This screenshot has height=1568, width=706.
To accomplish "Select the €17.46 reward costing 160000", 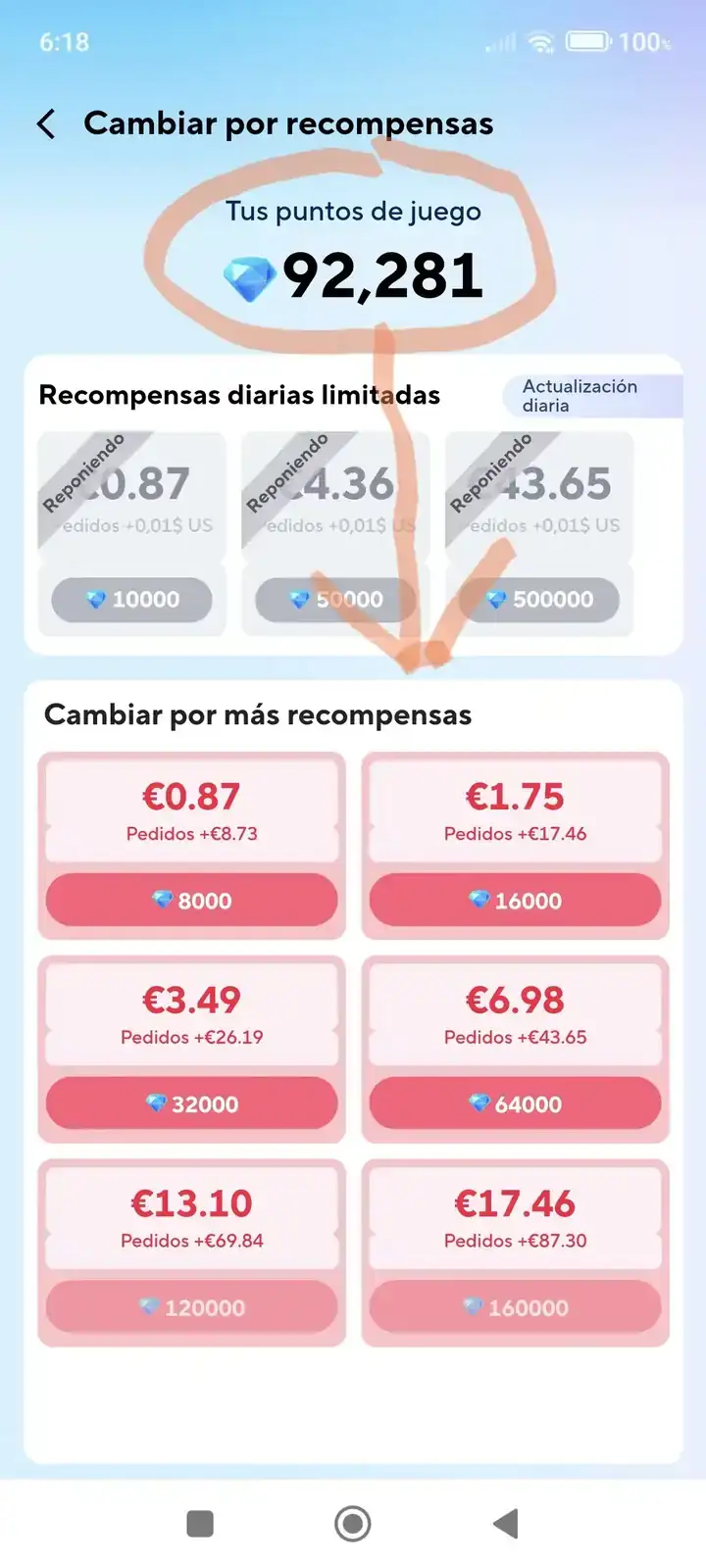I will pos(515,1306).
